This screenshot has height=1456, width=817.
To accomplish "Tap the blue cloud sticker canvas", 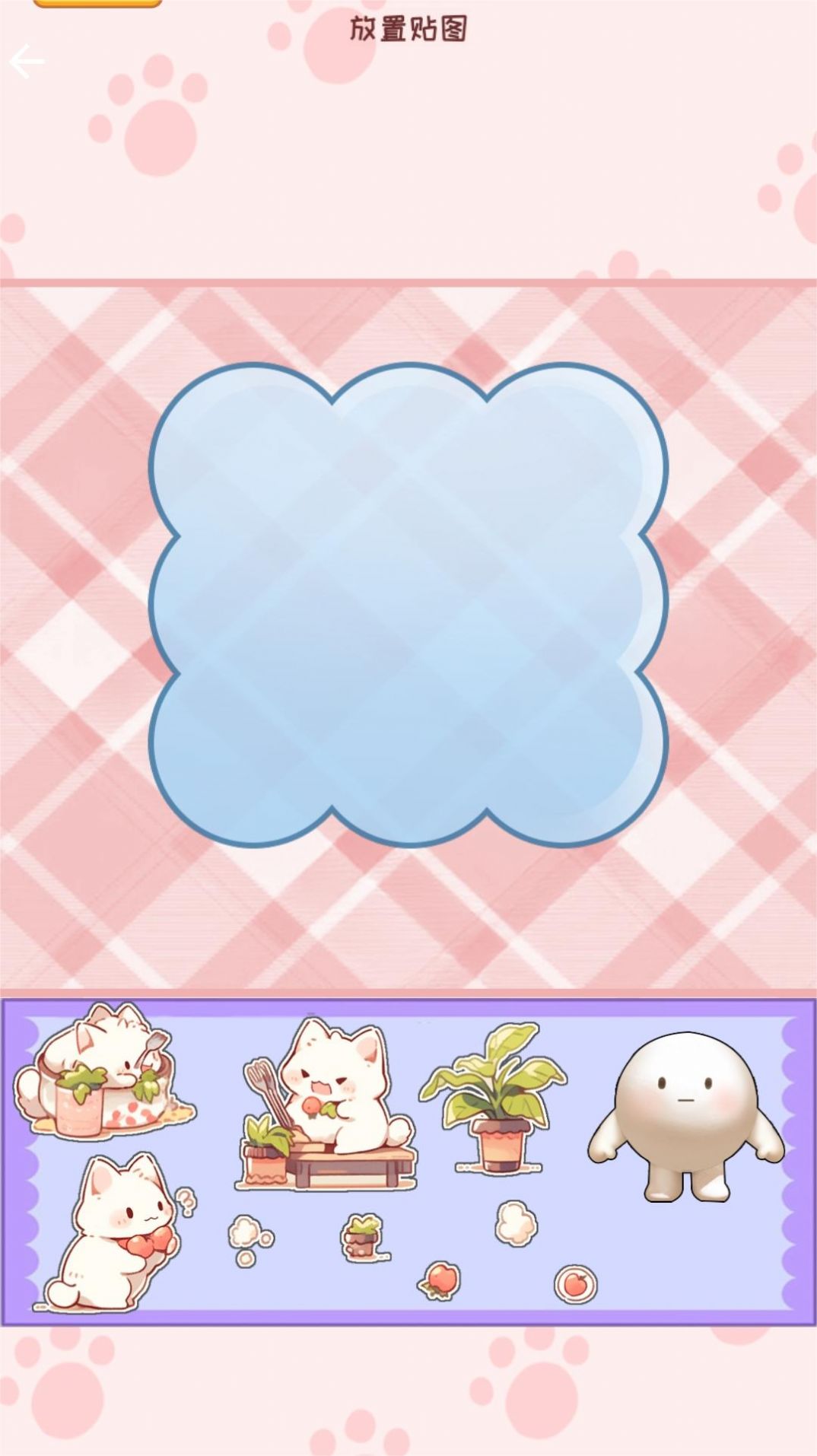I will (408, 605).
